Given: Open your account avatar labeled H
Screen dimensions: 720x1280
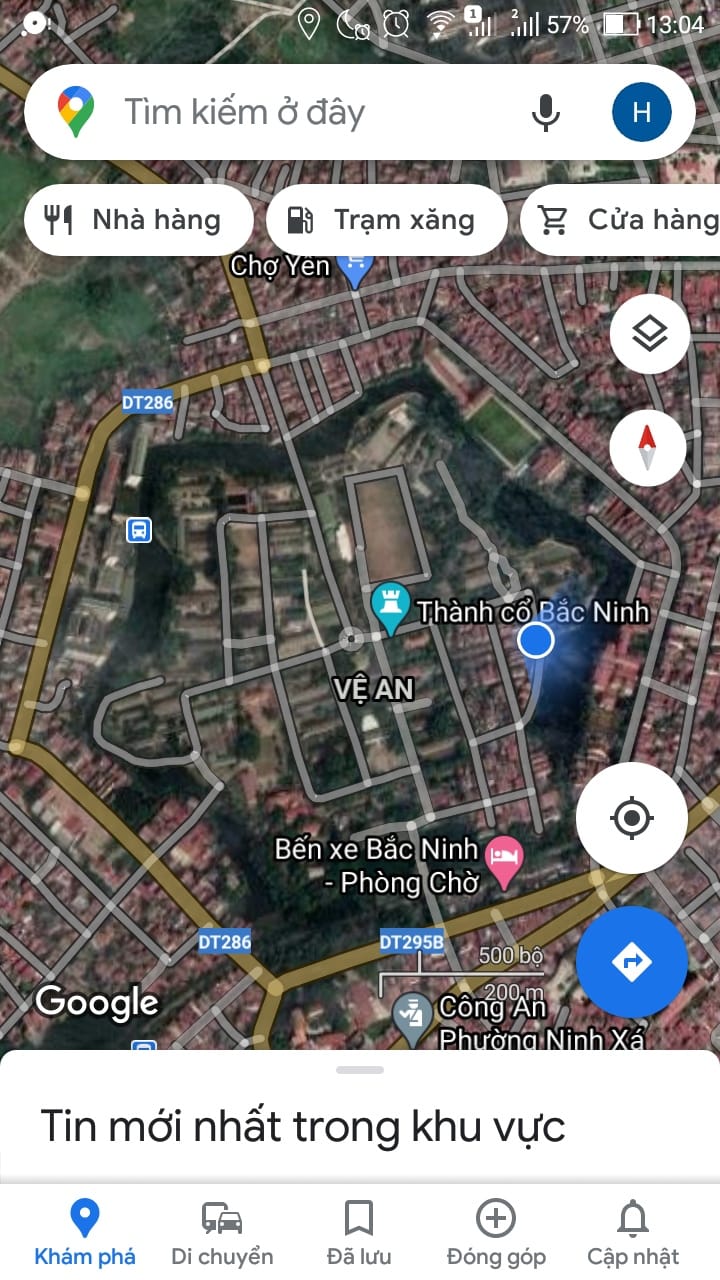Looking at the screenshot, I should tap(643, 111).
